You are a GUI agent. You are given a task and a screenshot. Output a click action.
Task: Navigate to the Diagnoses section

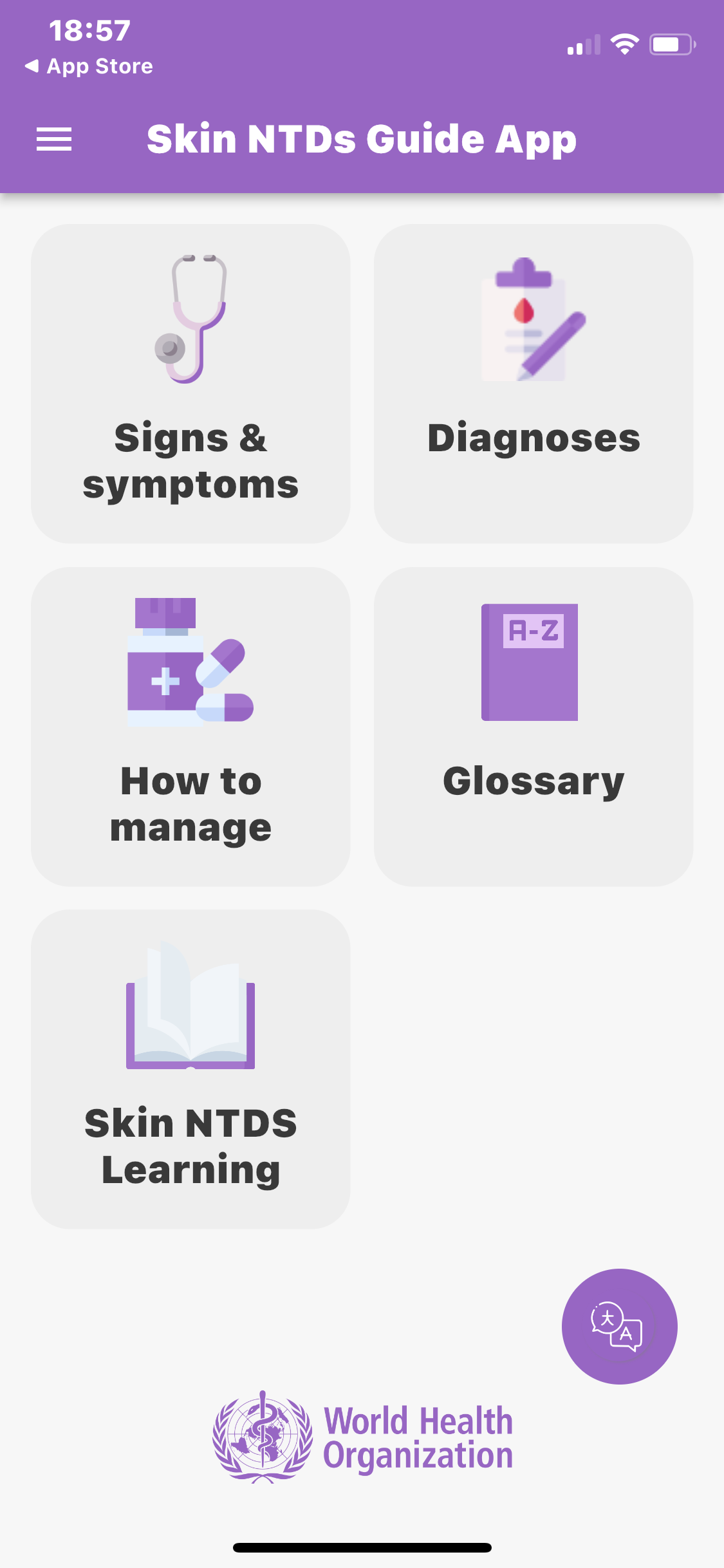533,383
